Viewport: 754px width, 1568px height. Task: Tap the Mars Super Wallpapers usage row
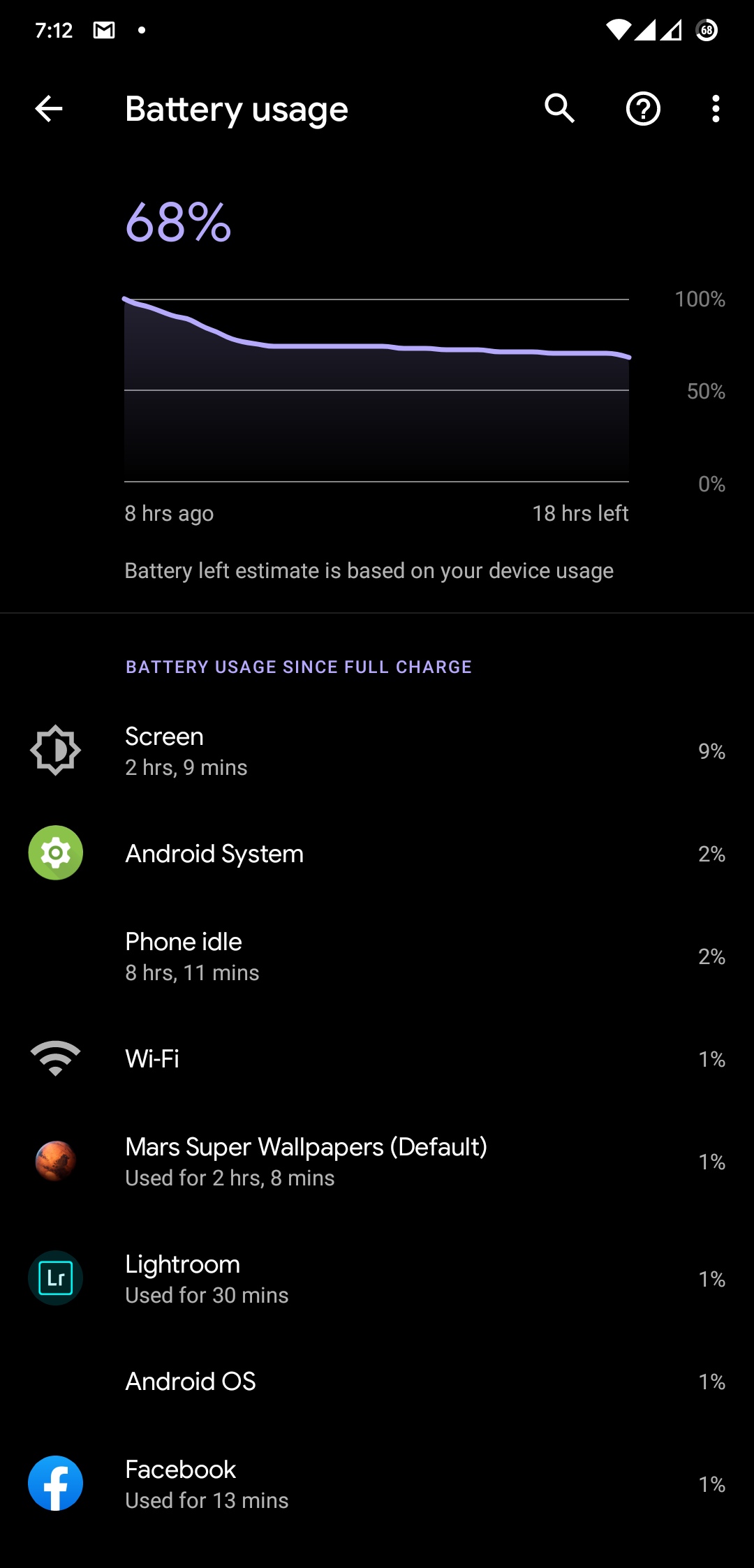(377, 1161)
